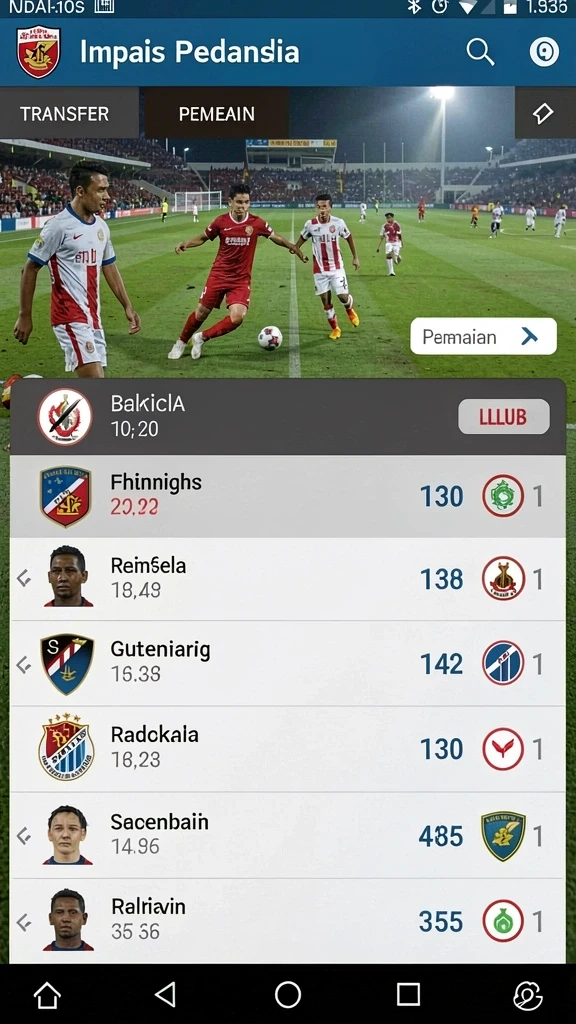The image size is (576, 1024).
Task: Open the Fhinnighs row
Action: (x=287, y=496)
